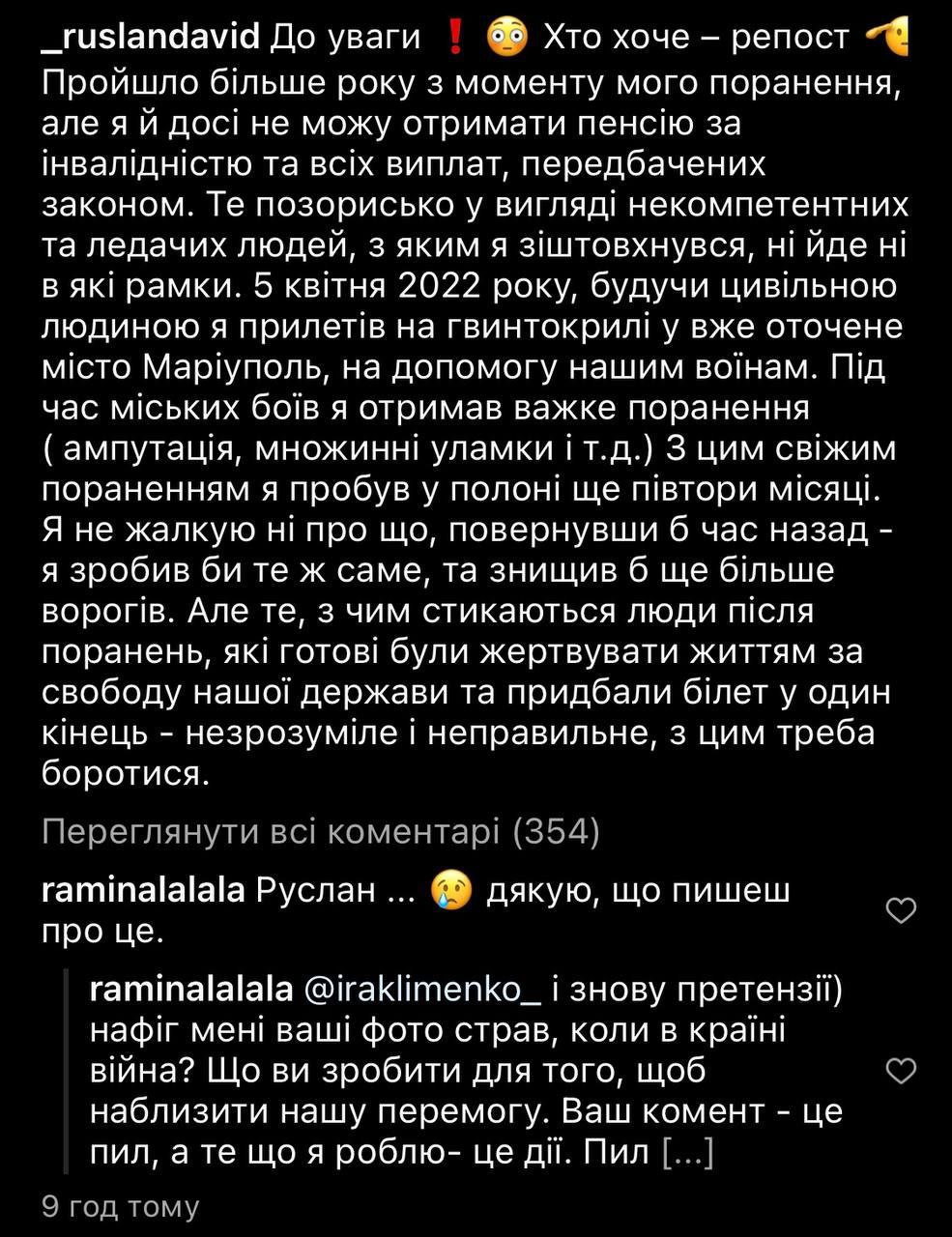Like raminalalala's comment thanking Руслан
The width and height of the screenshot is (952, 1237).
coord(901,910)
